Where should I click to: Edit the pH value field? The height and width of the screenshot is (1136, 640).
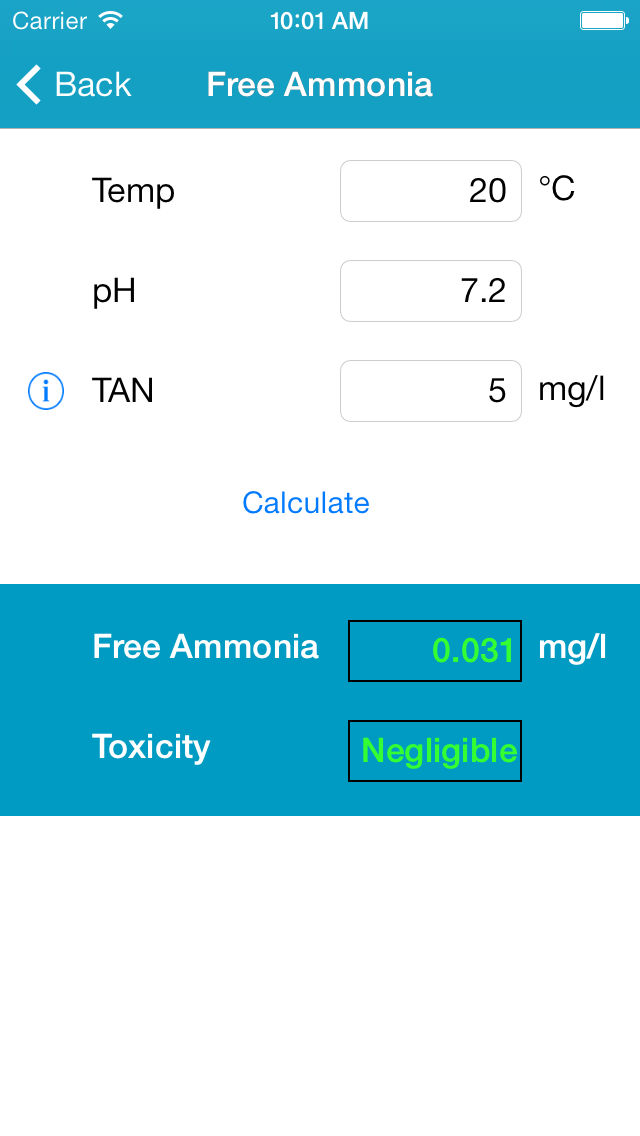431,291
